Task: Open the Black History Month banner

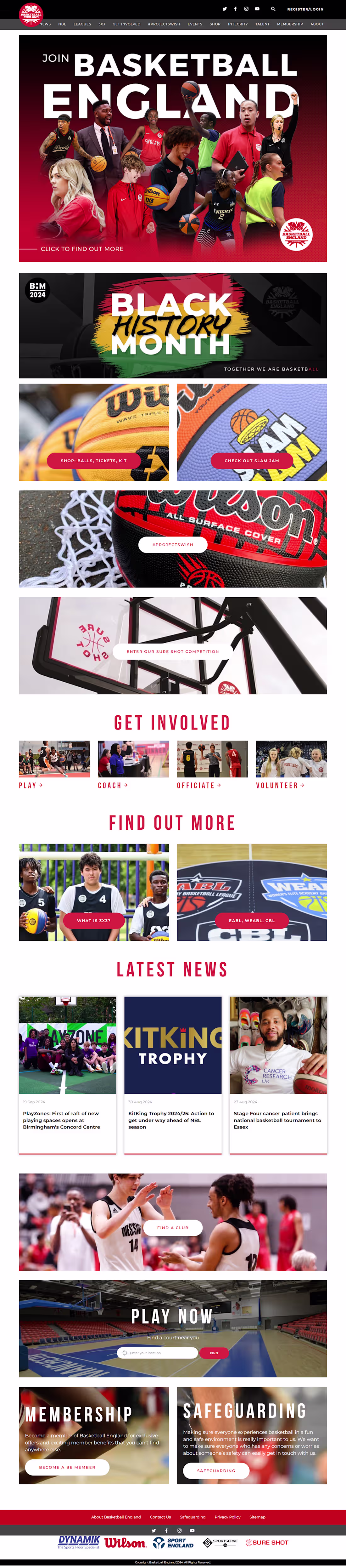Action: (x=173, y=325)
